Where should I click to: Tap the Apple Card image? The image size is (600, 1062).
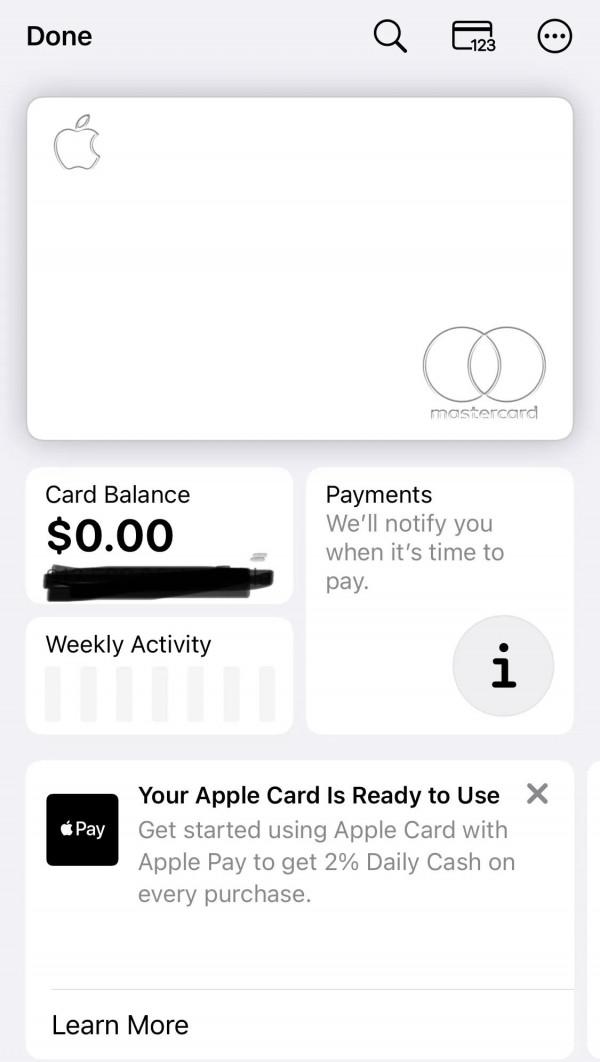click(300, 268)
